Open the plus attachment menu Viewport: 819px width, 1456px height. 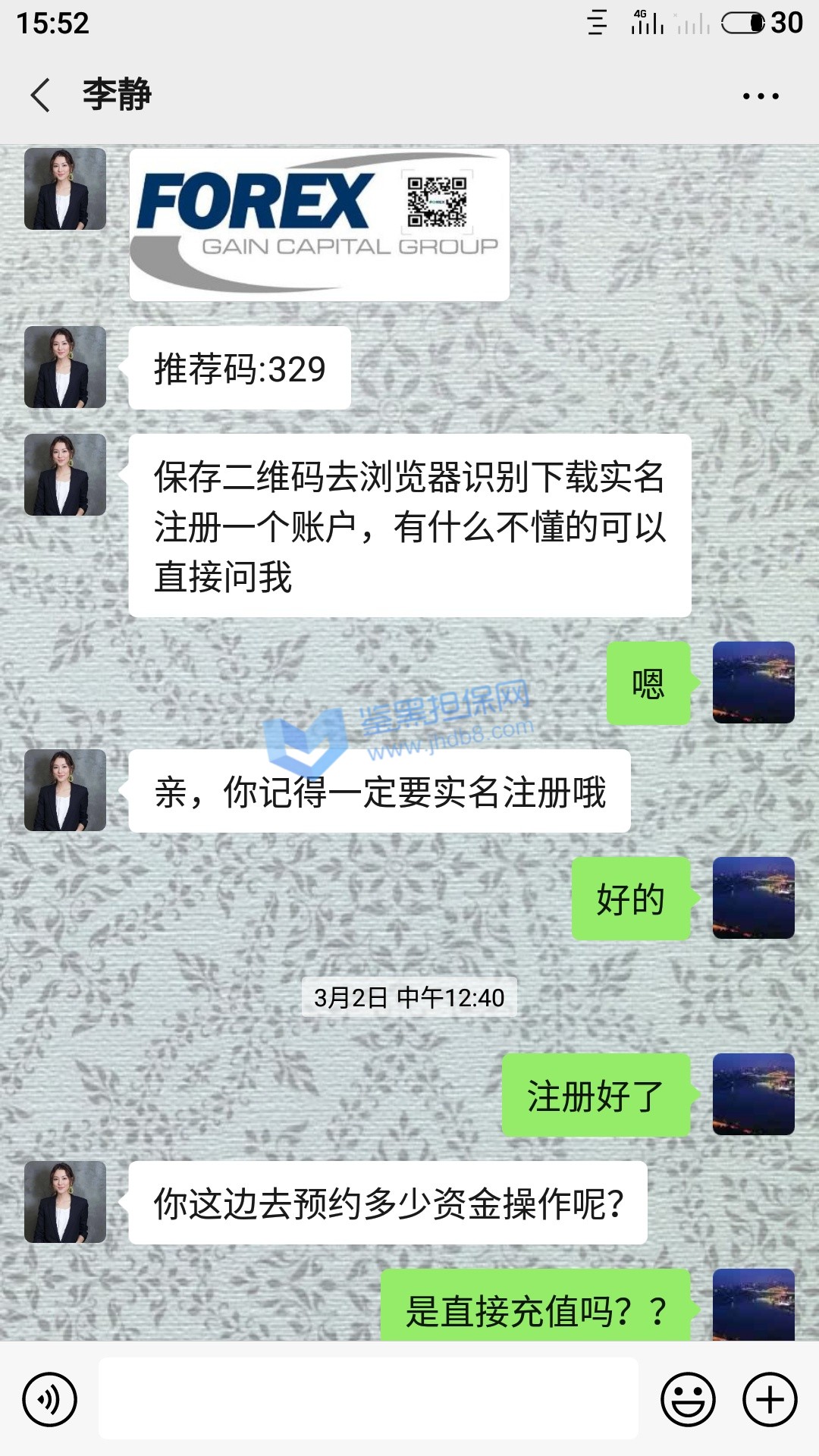click(x=770, y=1399)
